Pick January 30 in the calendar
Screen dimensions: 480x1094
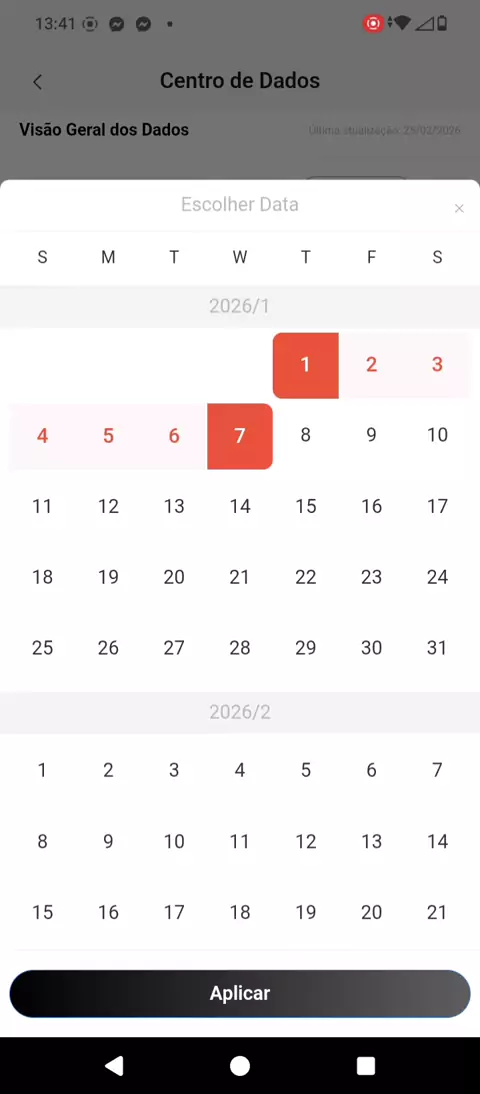(x=371, y=648)
